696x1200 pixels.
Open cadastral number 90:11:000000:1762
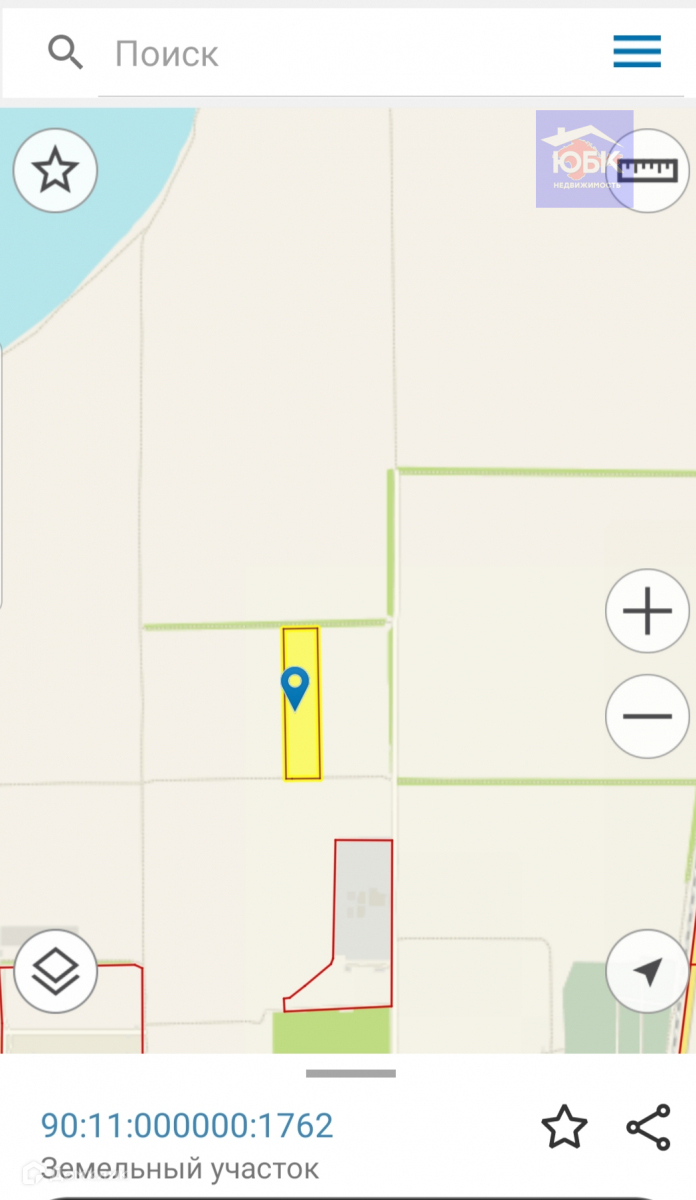187,1126
